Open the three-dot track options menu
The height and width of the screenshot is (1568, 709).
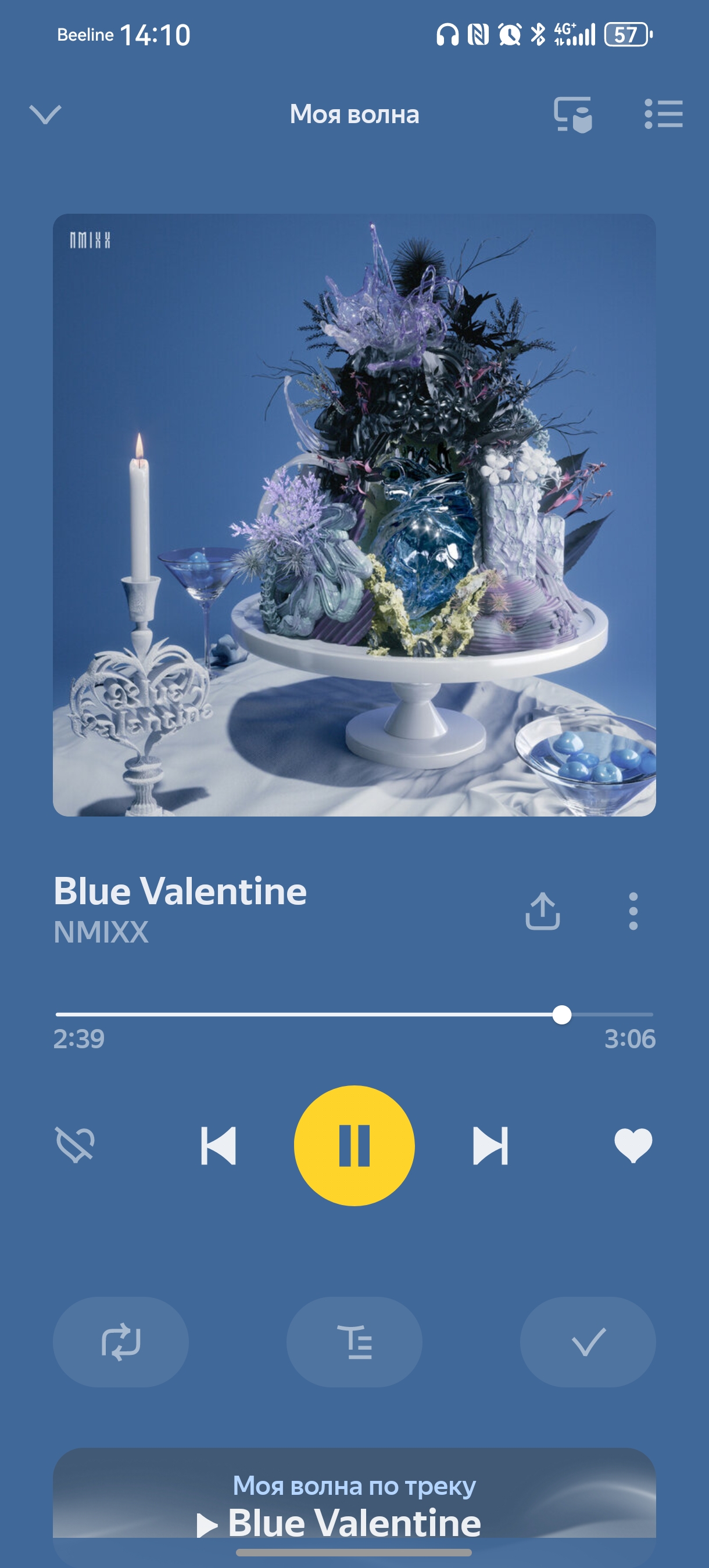coord(633,911)
